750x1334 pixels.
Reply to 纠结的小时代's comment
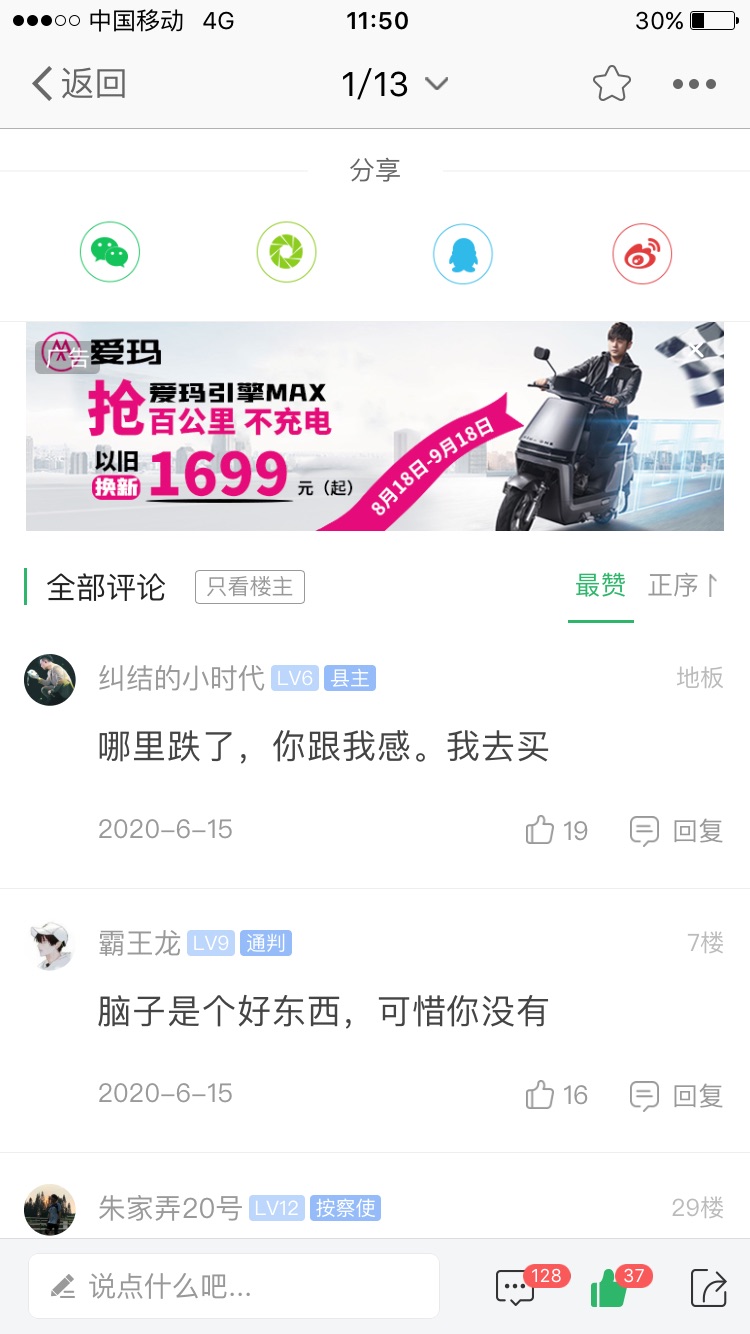(677, 830)
